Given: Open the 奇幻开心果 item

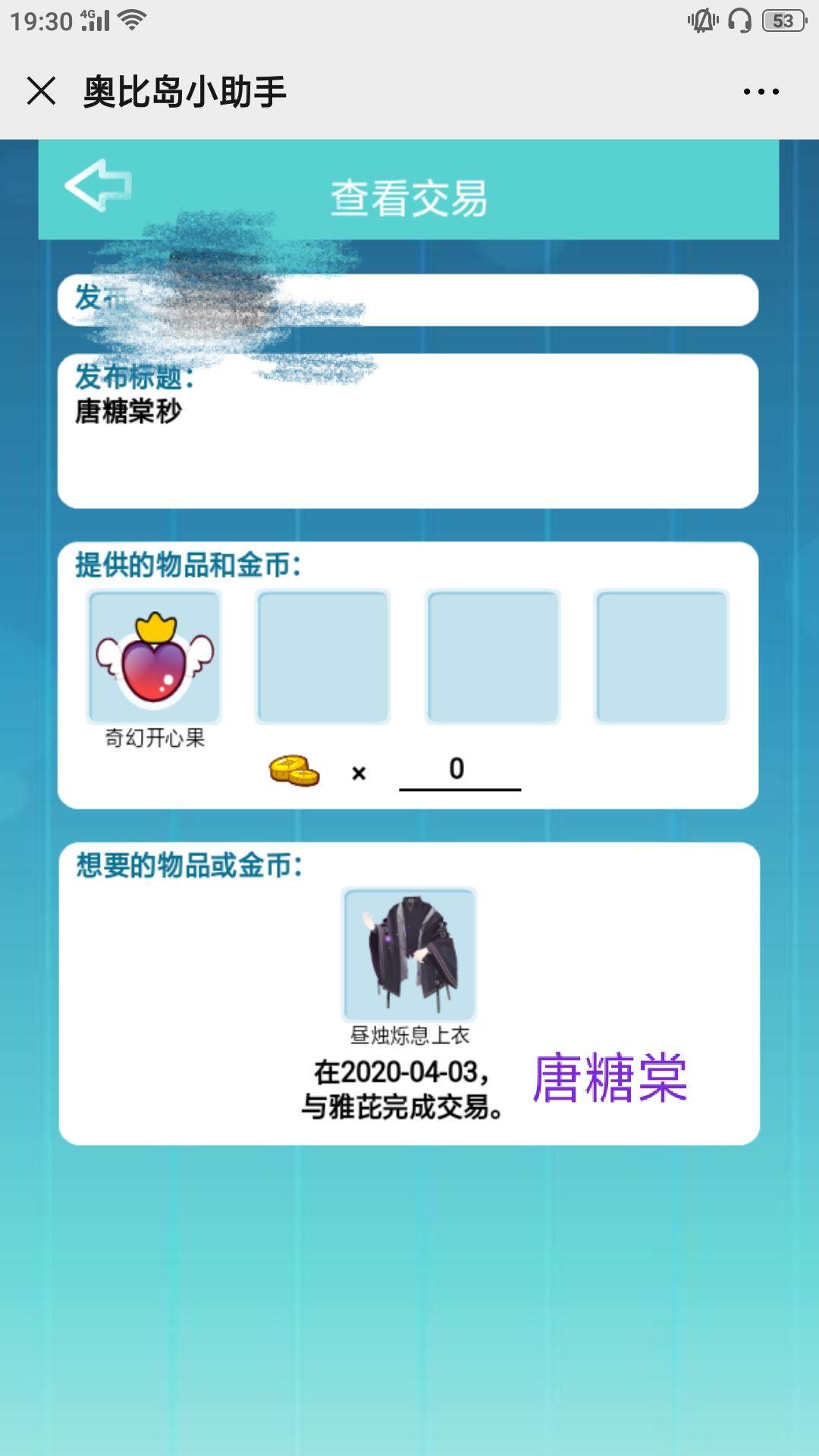Looking at the screenshot, I should 155,657.
